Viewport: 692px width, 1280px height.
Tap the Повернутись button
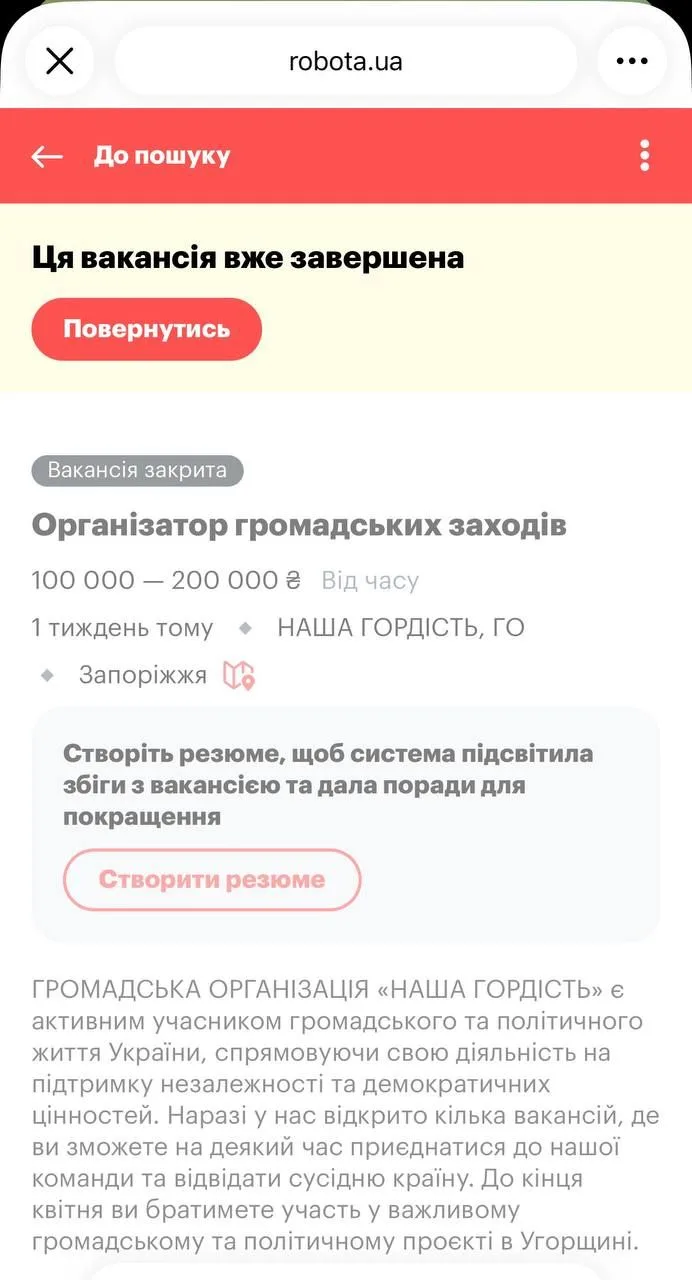[147, 329]
